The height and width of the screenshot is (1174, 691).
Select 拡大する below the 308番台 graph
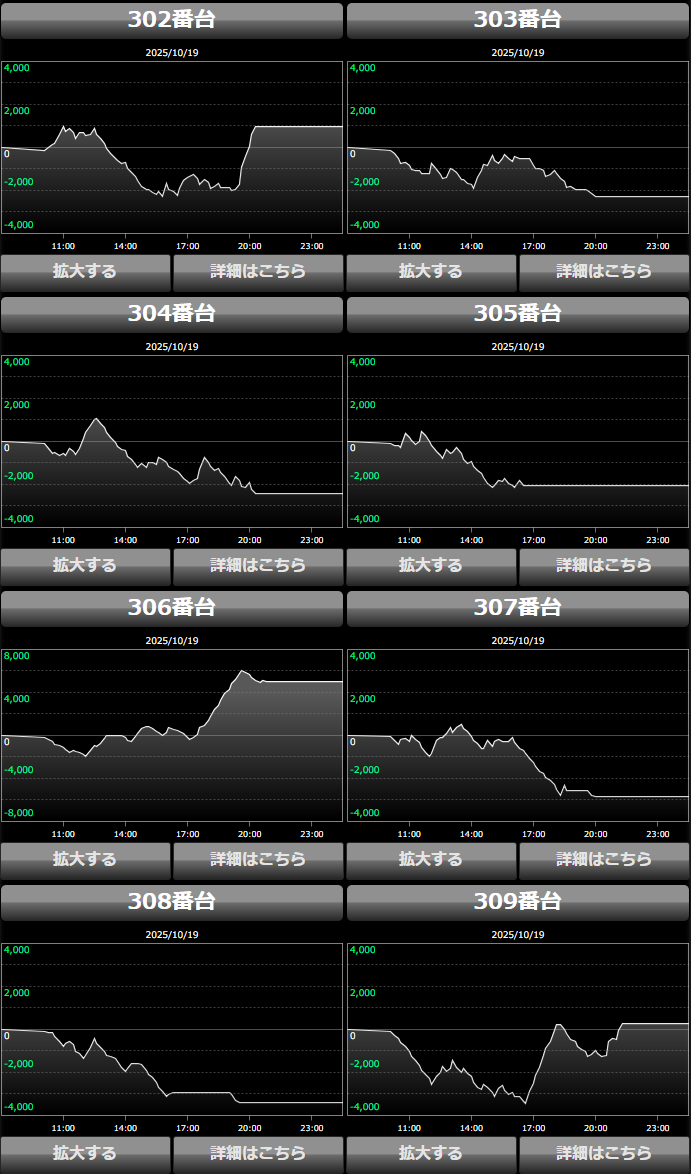(85, 1153)
